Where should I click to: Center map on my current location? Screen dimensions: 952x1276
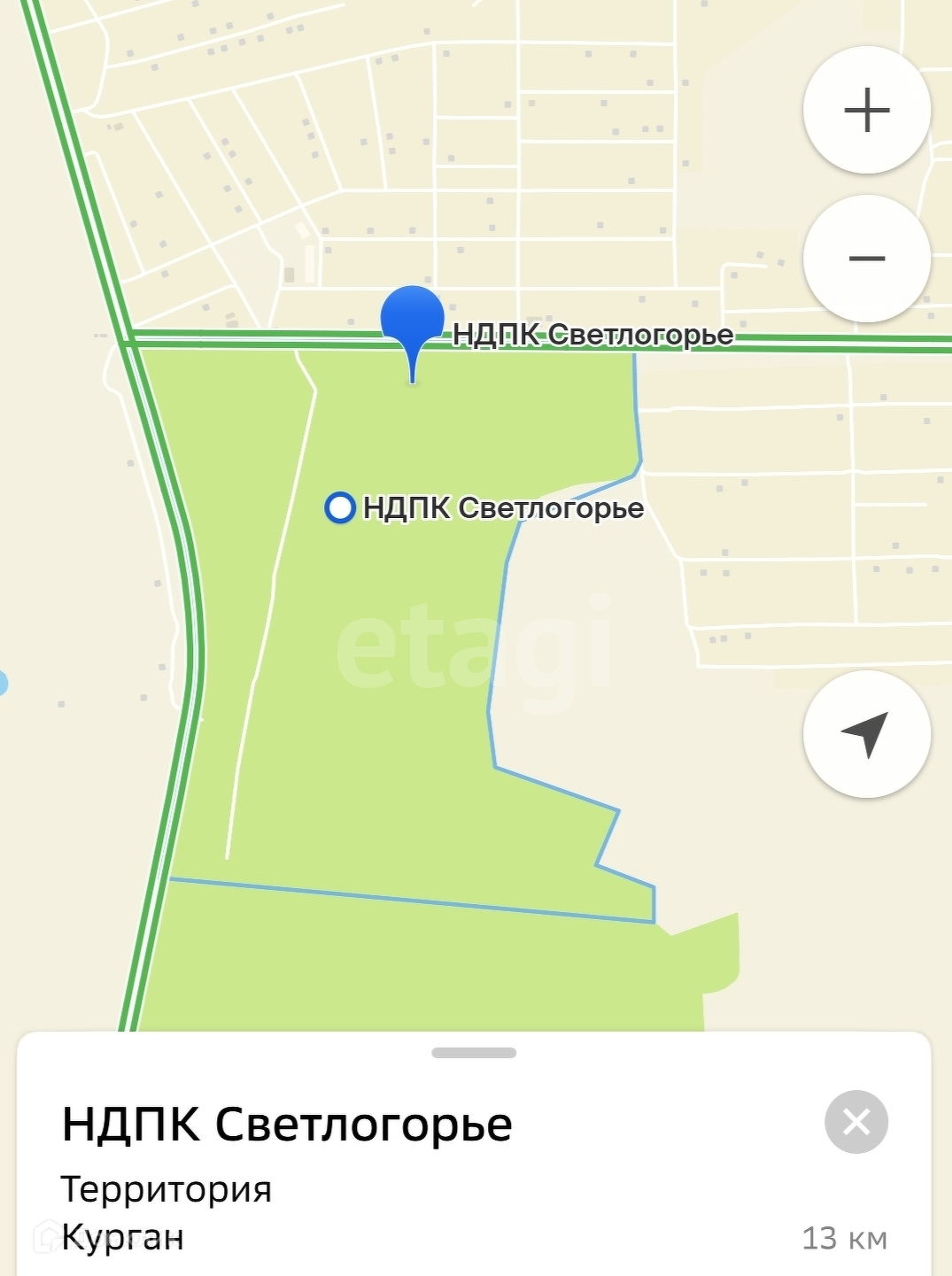coord(866,734)
